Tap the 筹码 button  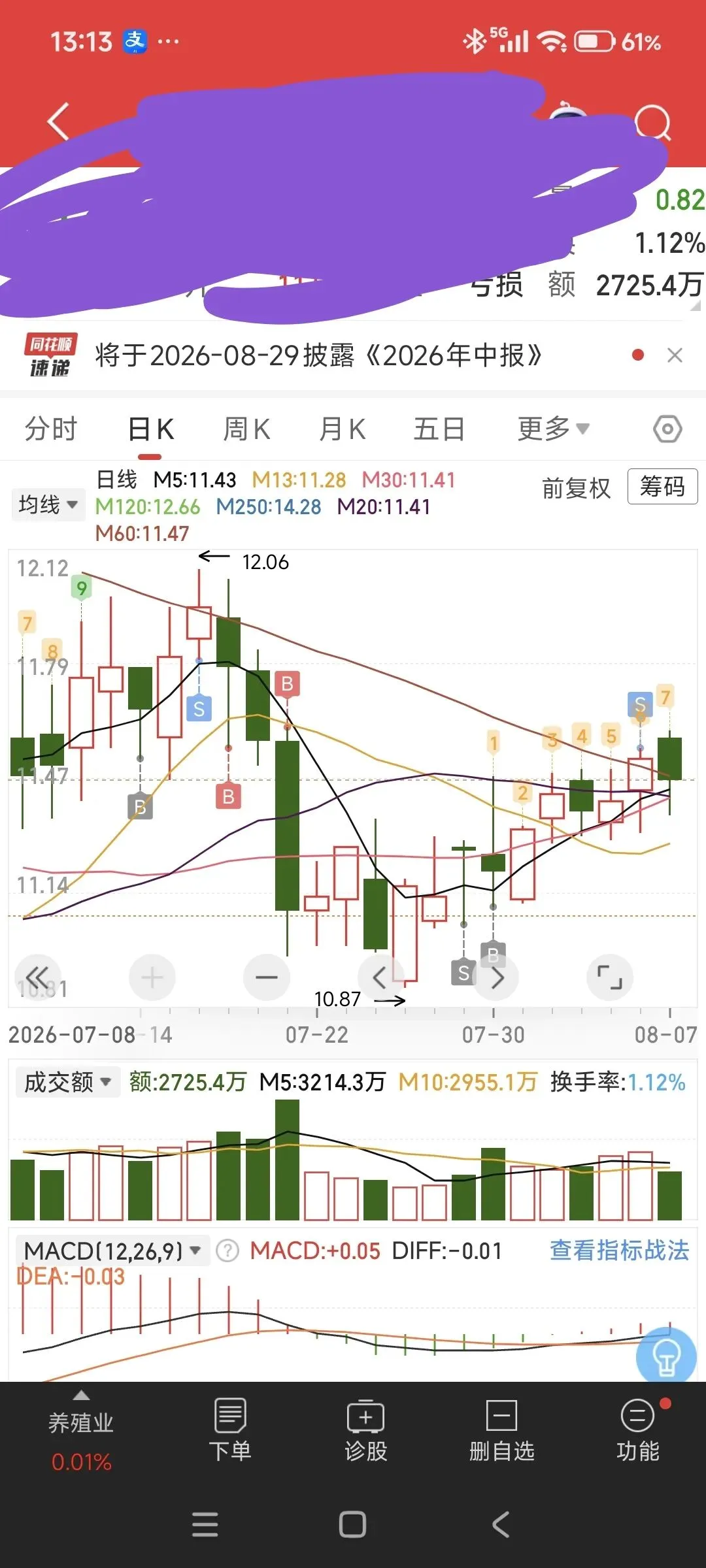point(662,487)
